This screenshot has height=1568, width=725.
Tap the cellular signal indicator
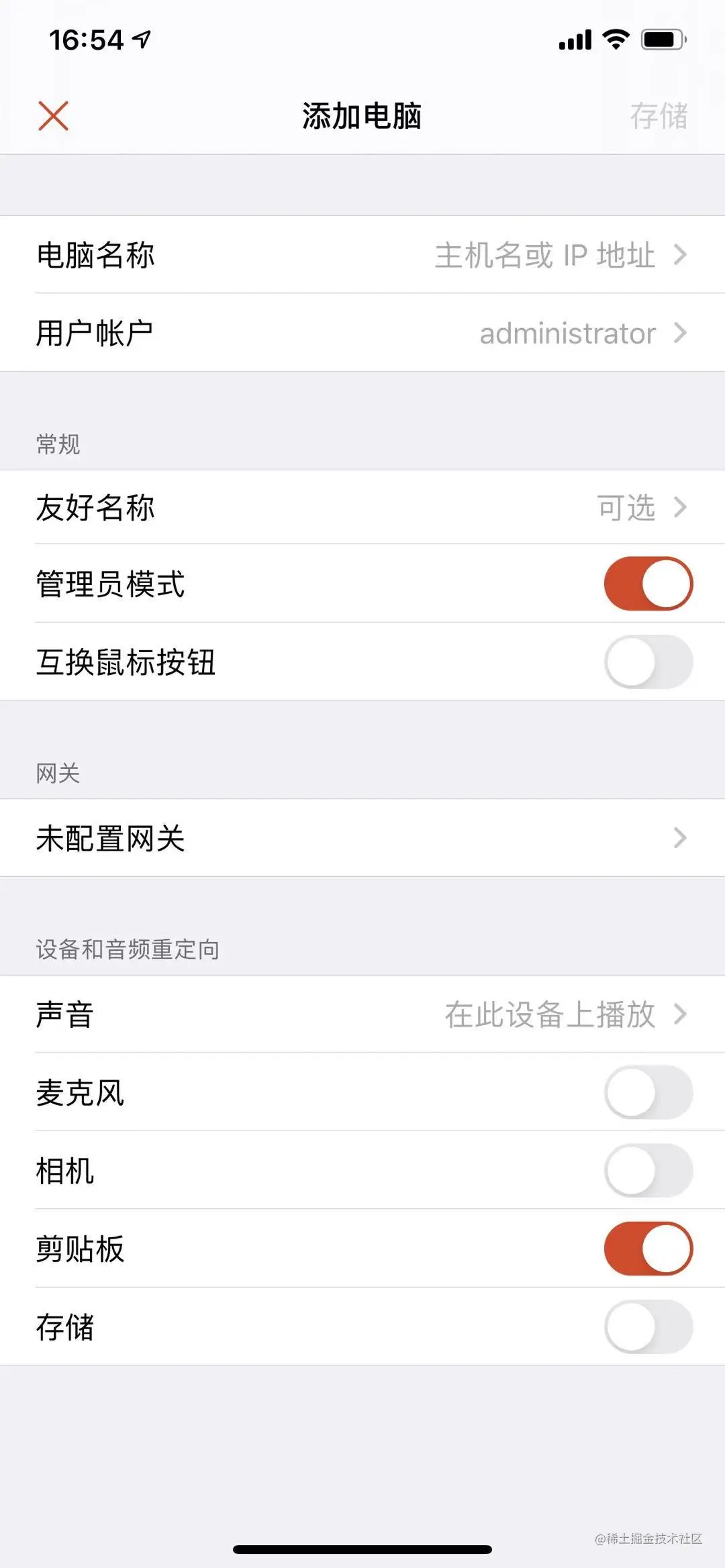pyautogui.click(x=576, y=40)
